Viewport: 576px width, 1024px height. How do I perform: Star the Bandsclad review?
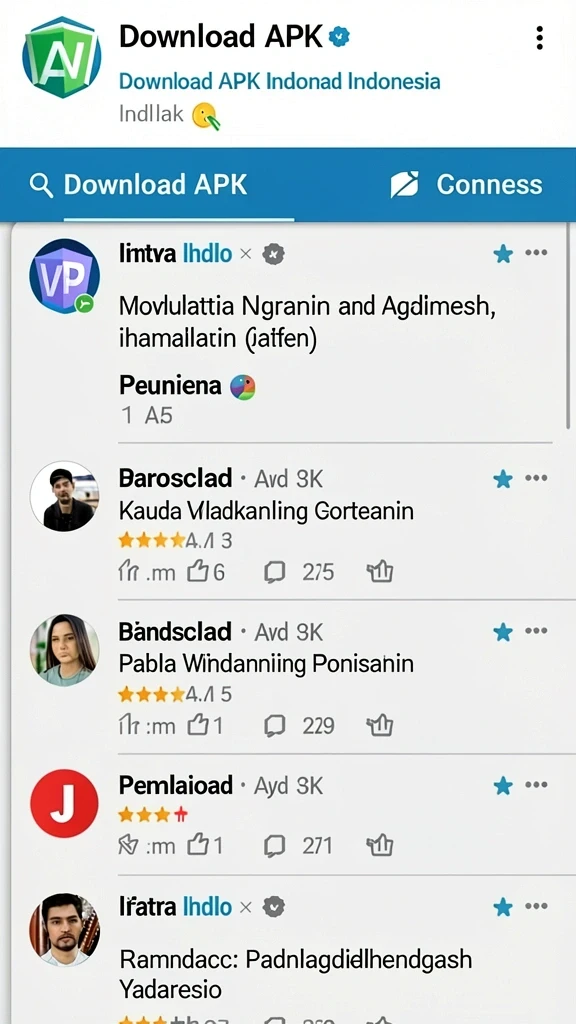(503, 632)
